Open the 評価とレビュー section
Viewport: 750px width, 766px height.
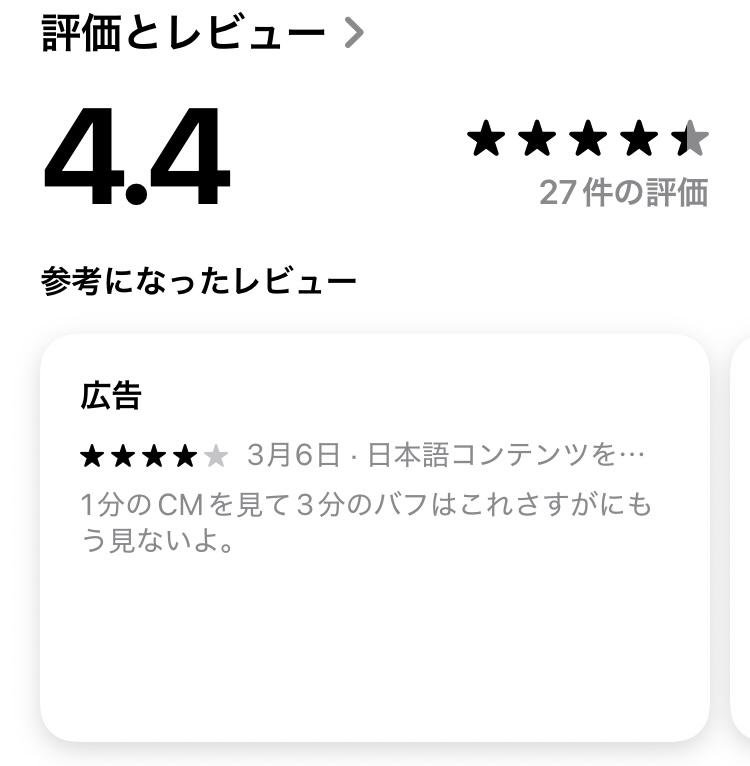tap(202, 34)
